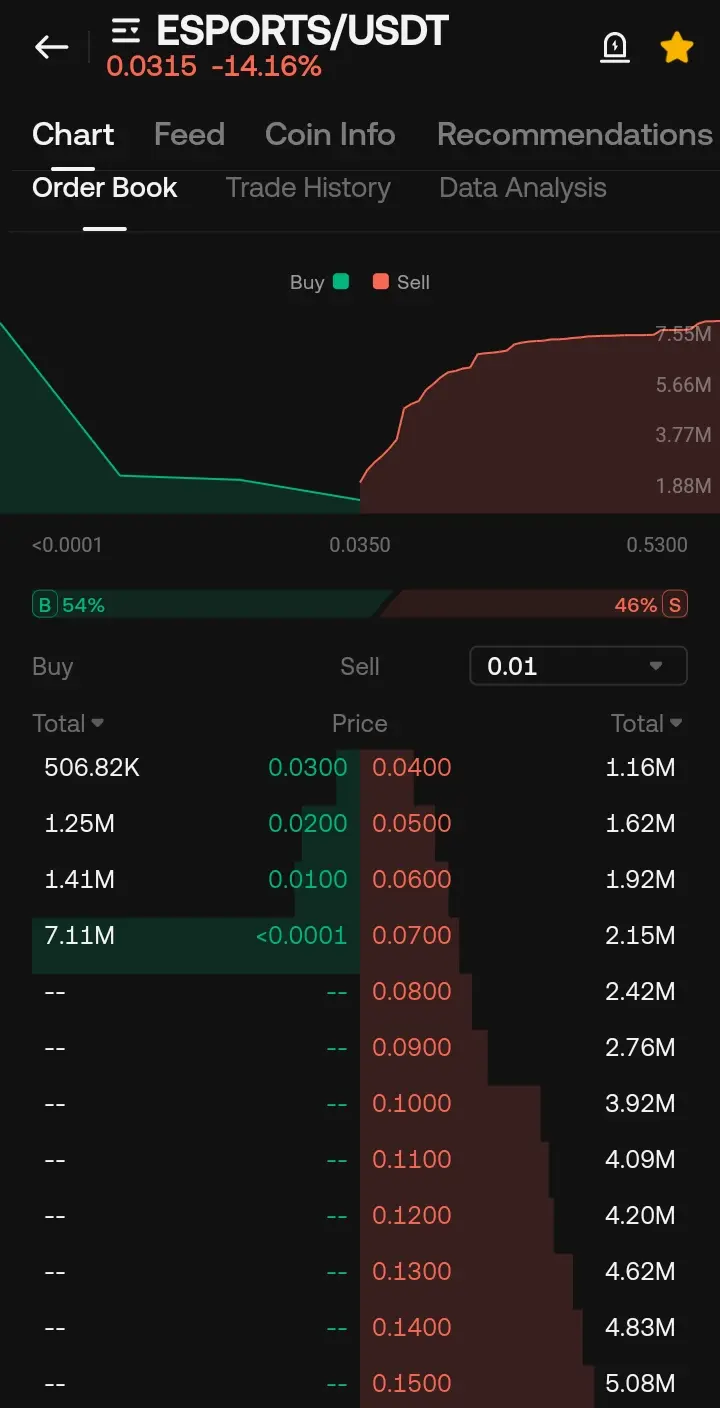Switch to Trade History
The width and height of the screenshot is (720, 1408).
pyautogui.click(x=308, y=188)
